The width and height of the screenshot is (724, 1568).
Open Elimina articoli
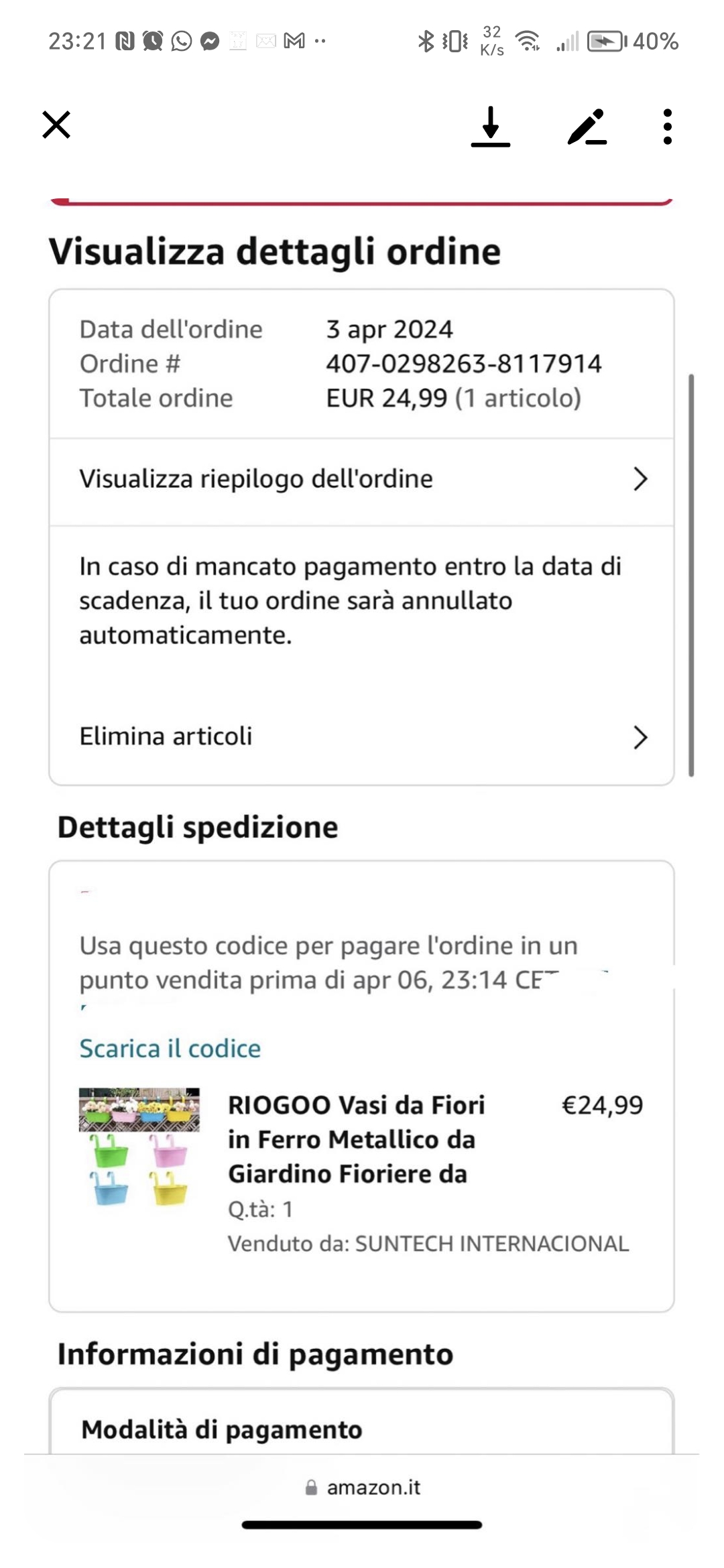(362, 736)
